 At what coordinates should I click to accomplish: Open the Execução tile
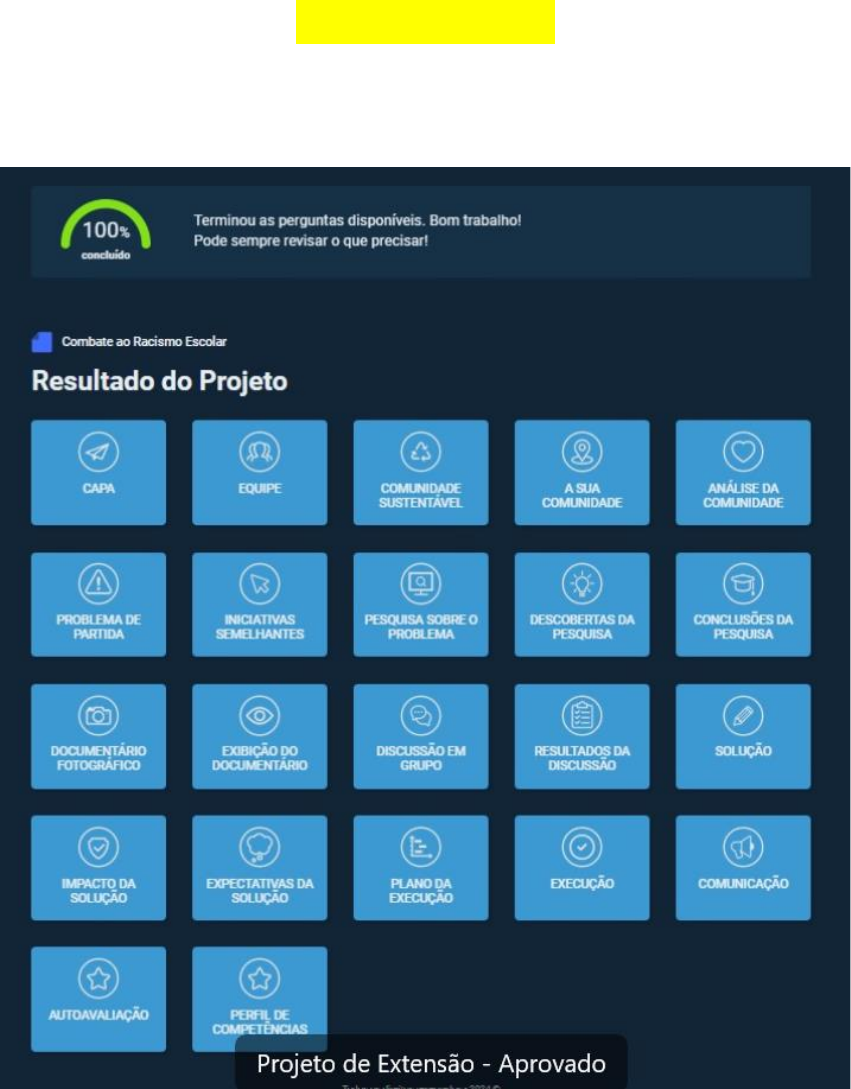coord(582,867)
